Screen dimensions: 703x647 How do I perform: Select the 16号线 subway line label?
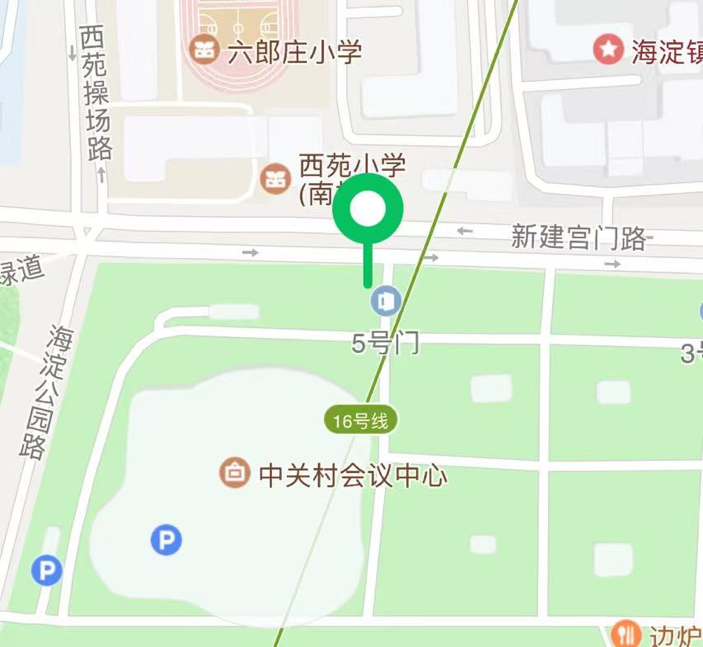tap(360, 420)
